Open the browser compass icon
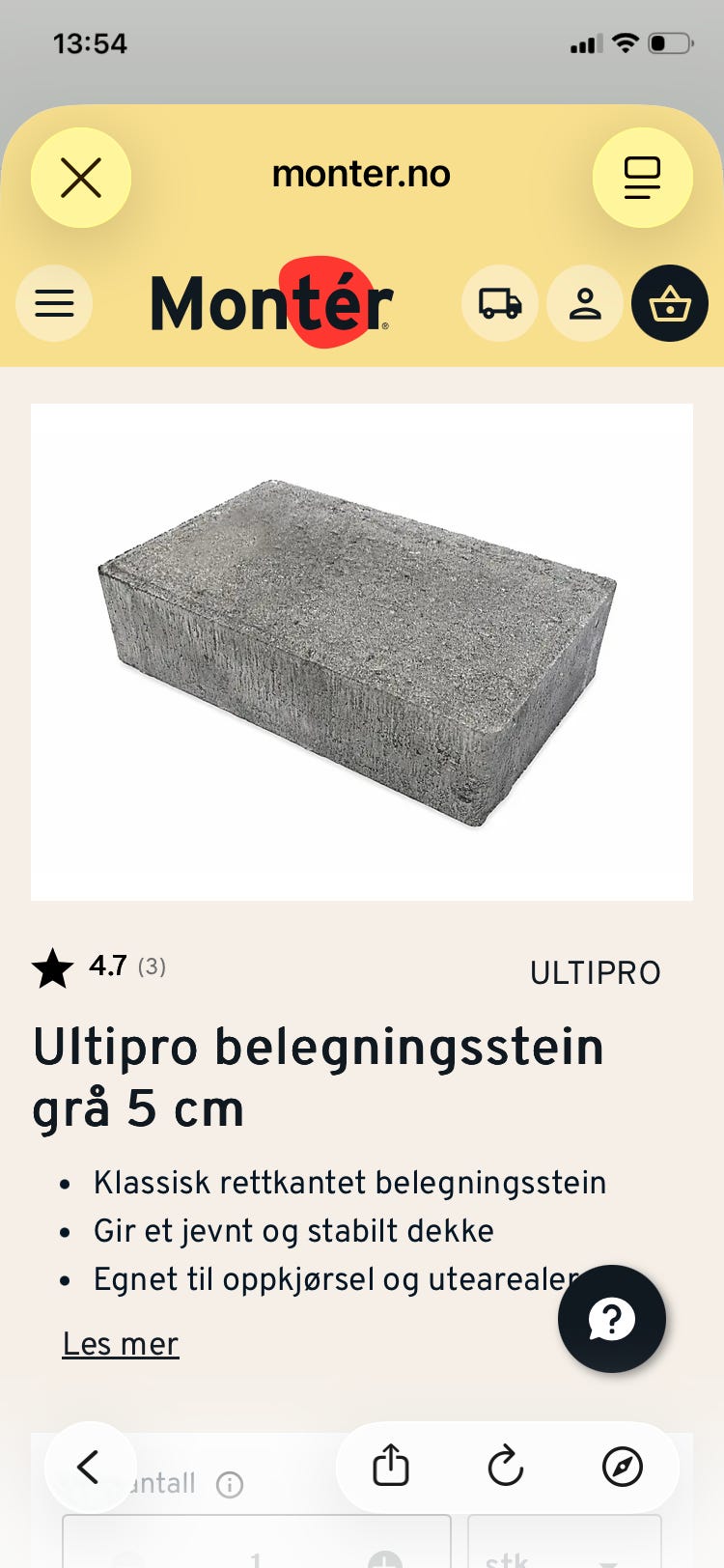Image resolution: width=724 pixels, height=1568 pixels. 623,1467
